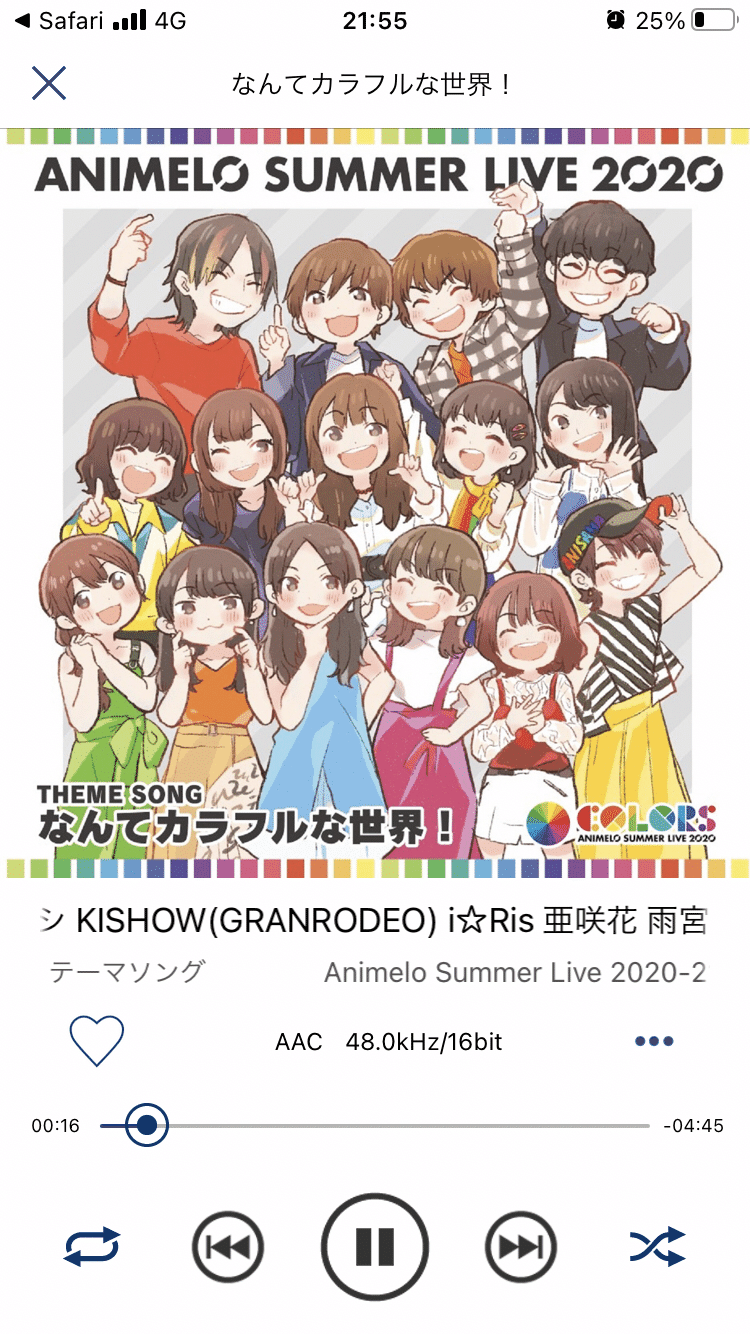
Task: Skip to the next track
Action: [519, 1246]
